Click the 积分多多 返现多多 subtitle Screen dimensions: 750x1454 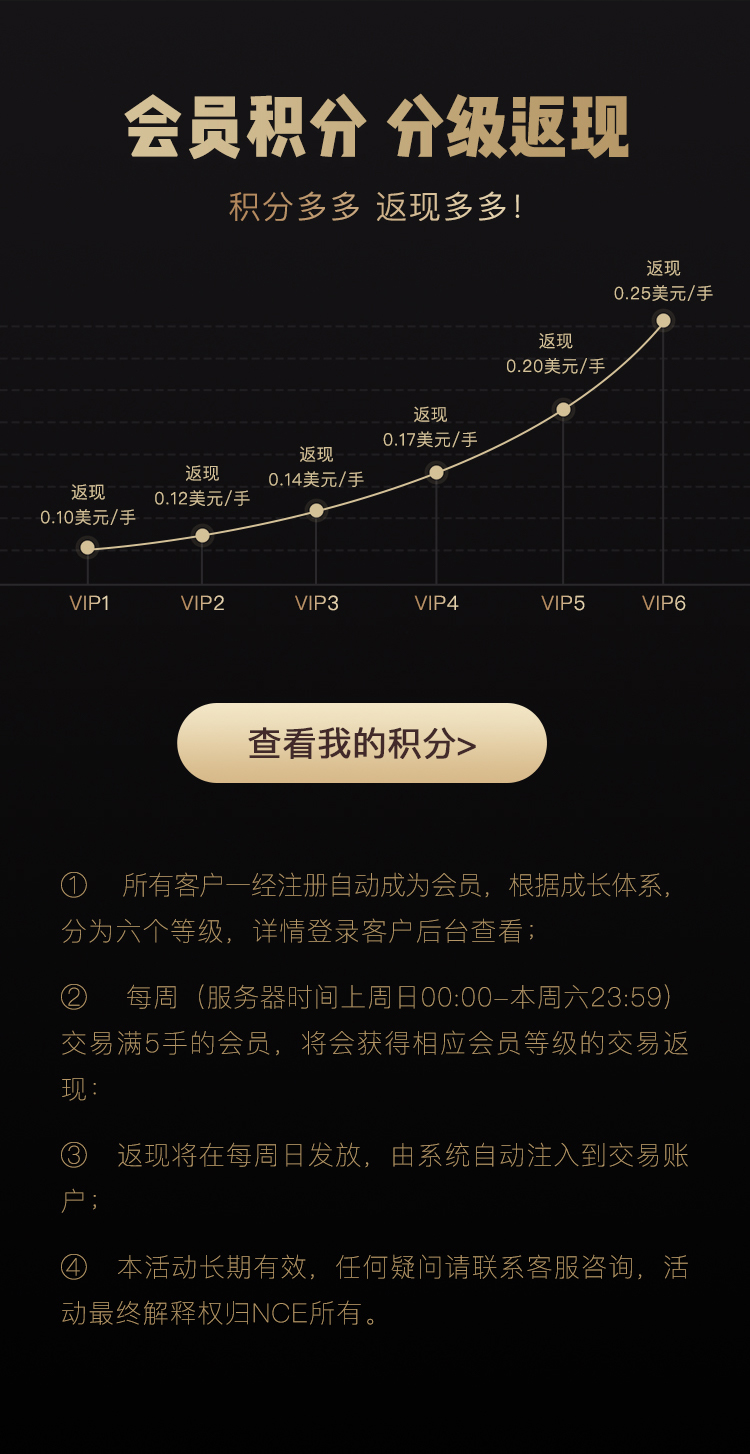[x=374, y=202]
